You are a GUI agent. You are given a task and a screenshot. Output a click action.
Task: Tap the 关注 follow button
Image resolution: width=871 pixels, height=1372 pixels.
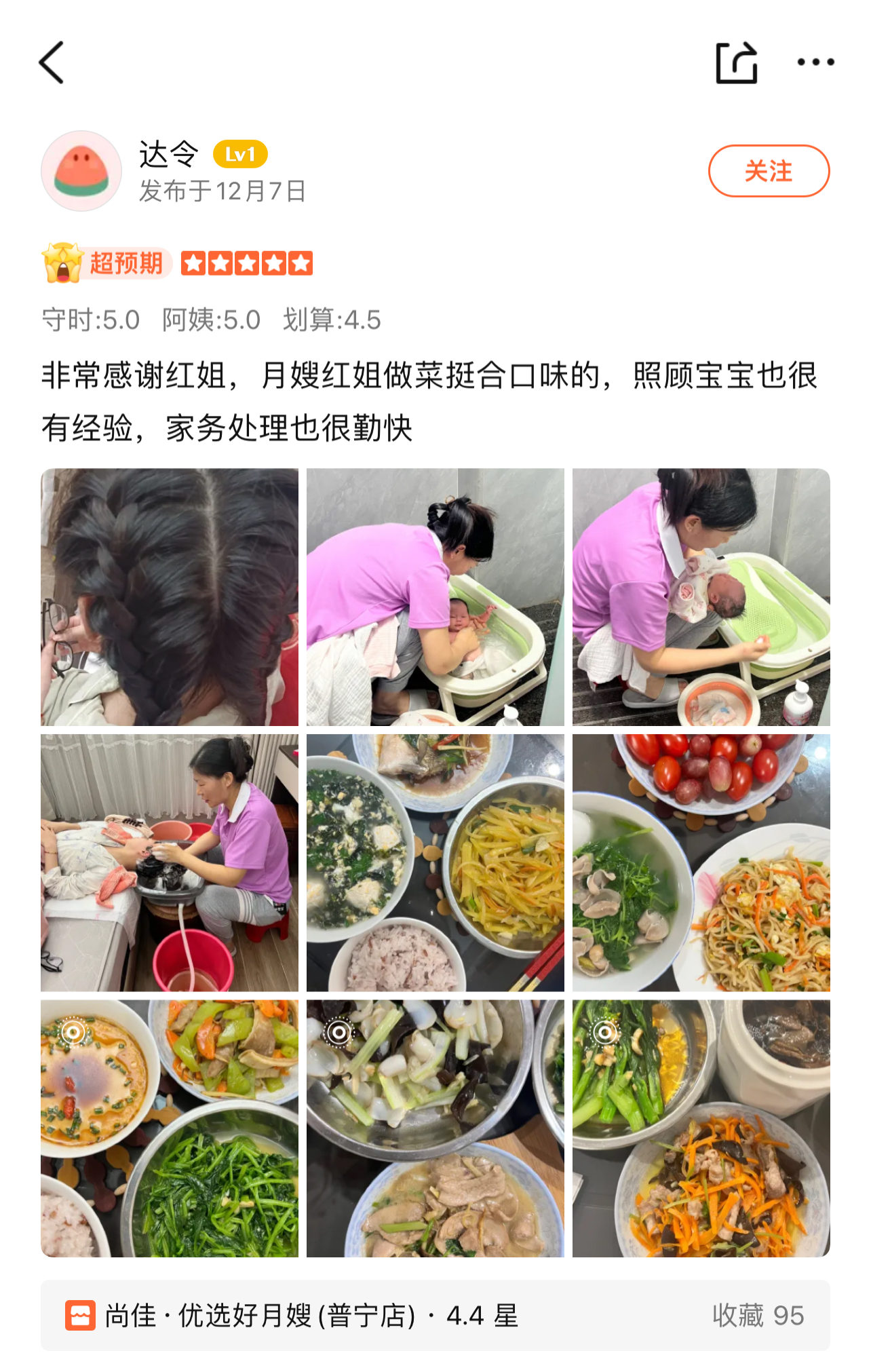click(769, 171)
